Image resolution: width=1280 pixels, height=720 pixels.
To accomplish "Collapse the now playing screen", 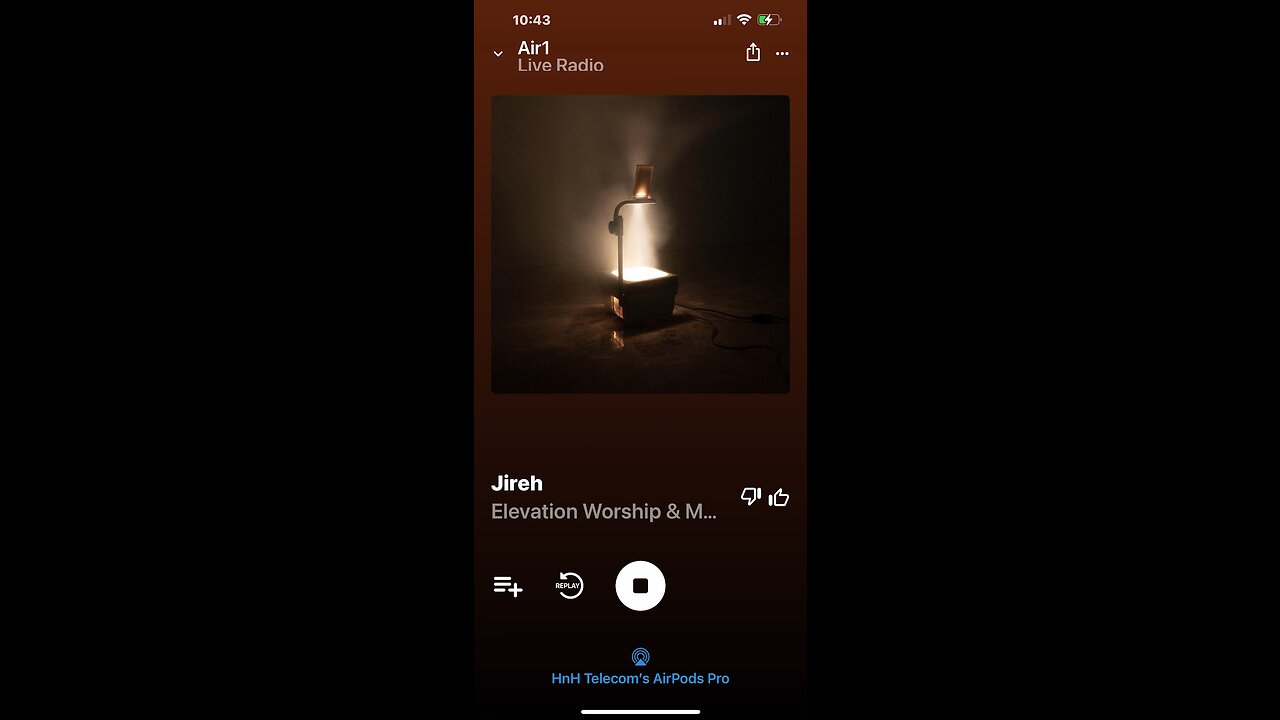I will pyautogui.click(x=498, y=54).
